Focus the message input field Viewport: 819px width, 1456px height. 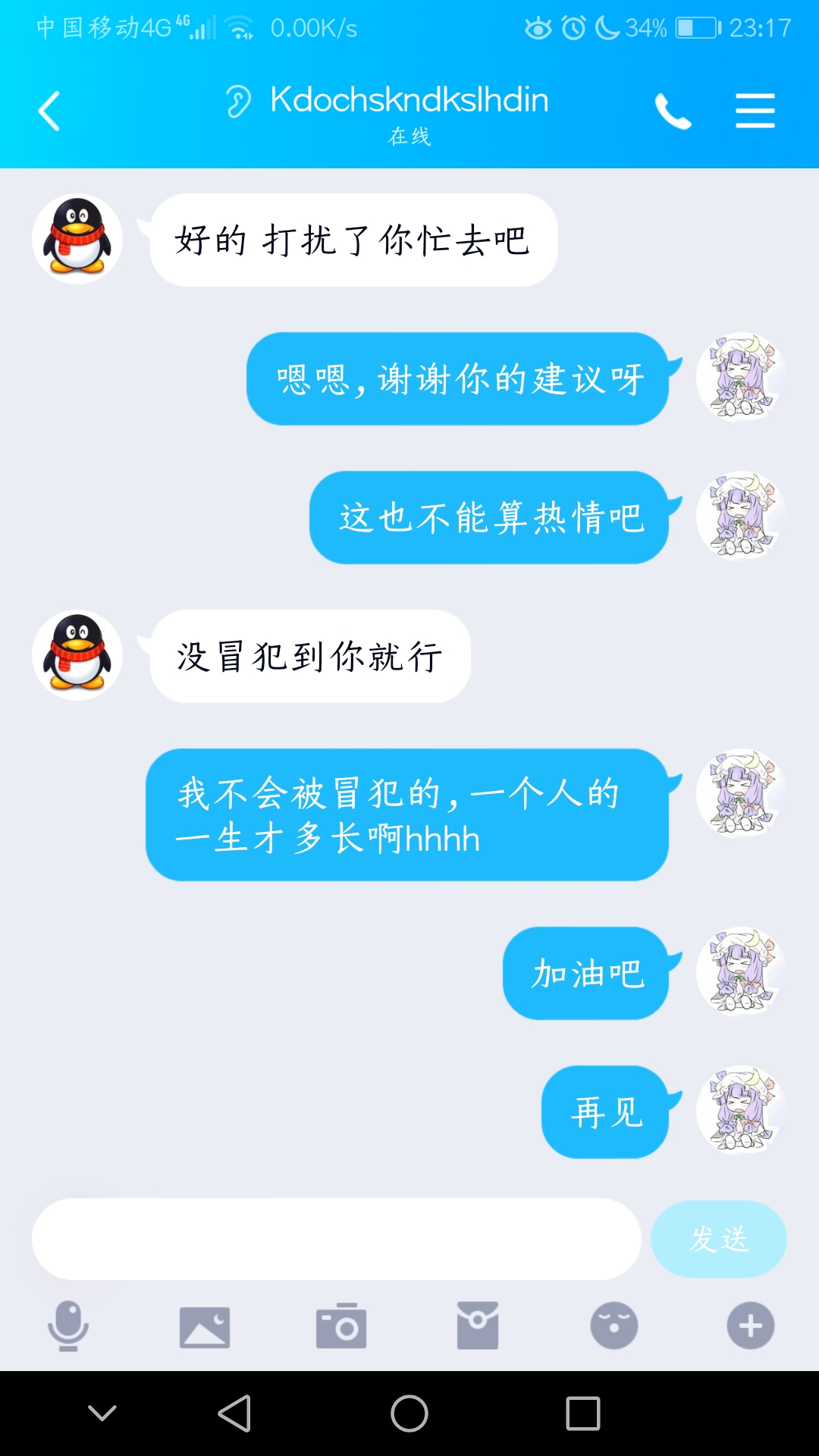(336, 1238)
